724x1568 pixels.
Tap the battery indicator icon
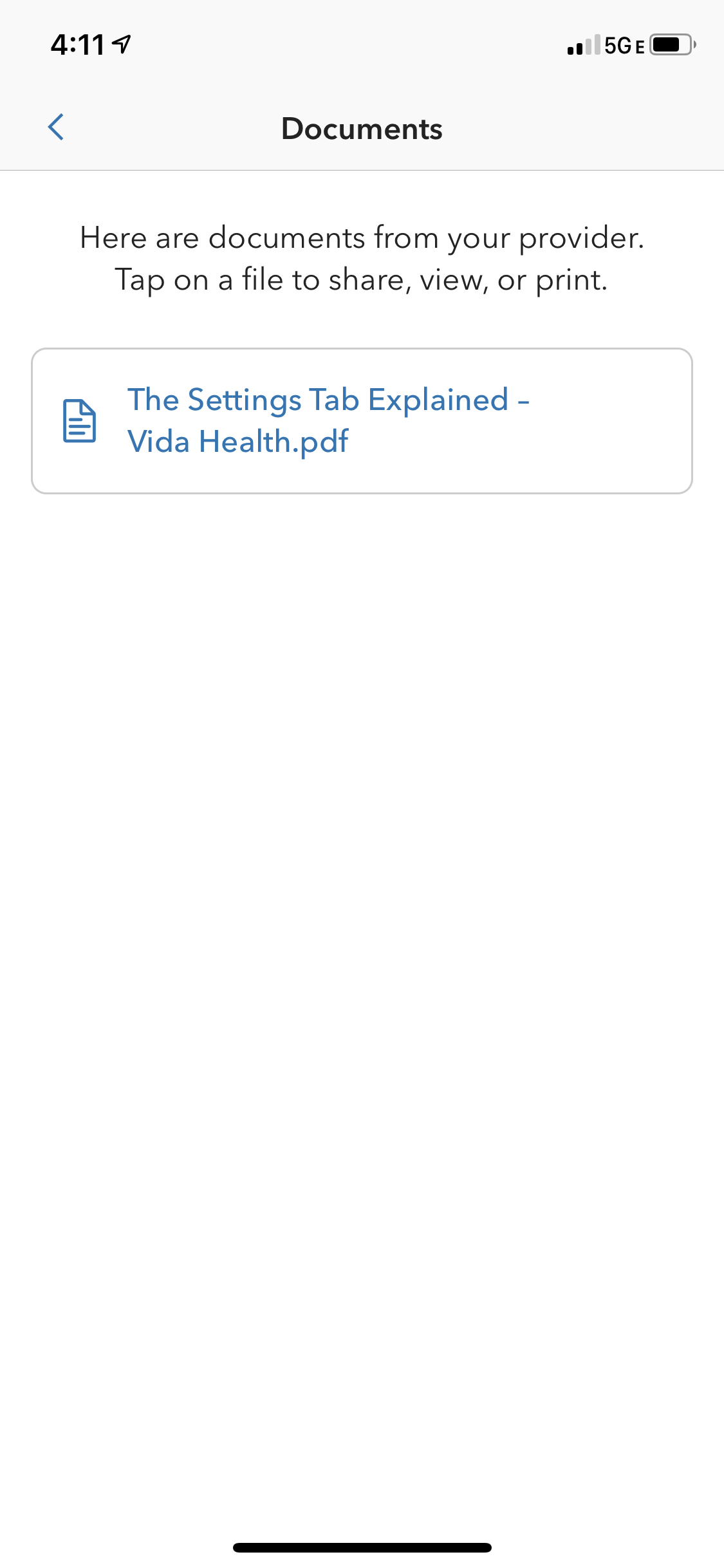click(x=668, y=44)
